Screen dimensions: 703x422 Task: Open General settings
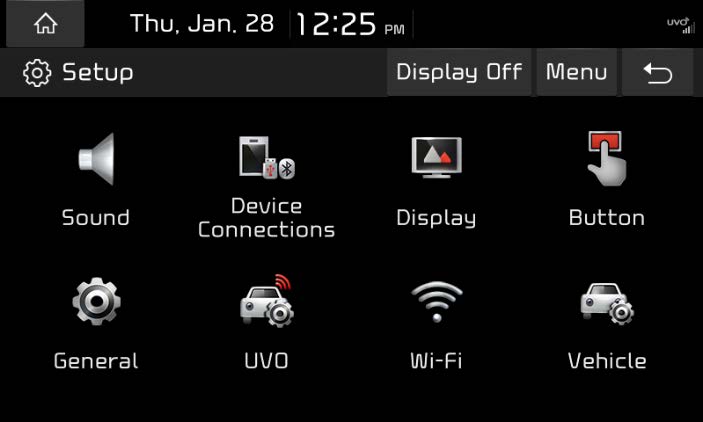(96, 325)
